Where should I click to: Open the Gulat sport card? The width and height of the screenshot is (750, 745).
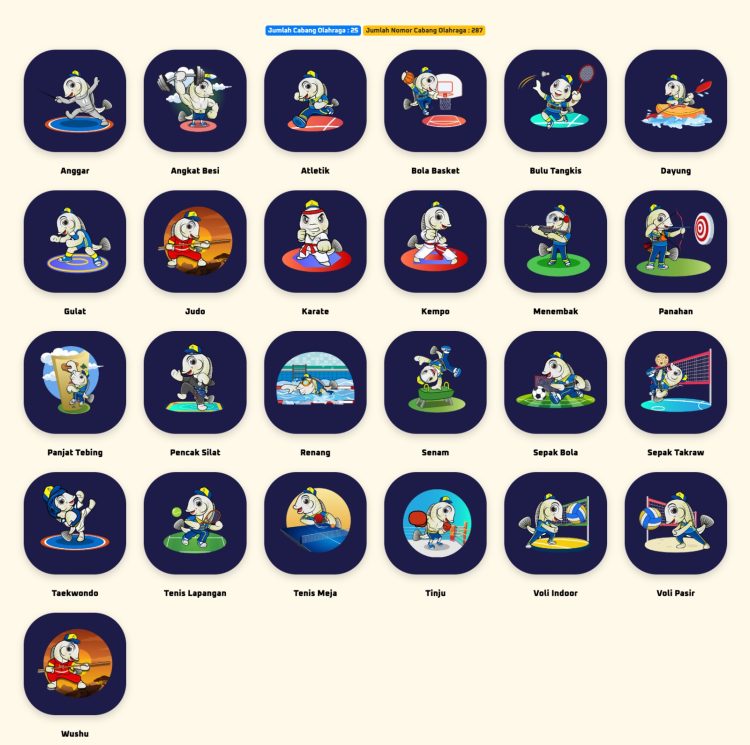click(75, 242)
